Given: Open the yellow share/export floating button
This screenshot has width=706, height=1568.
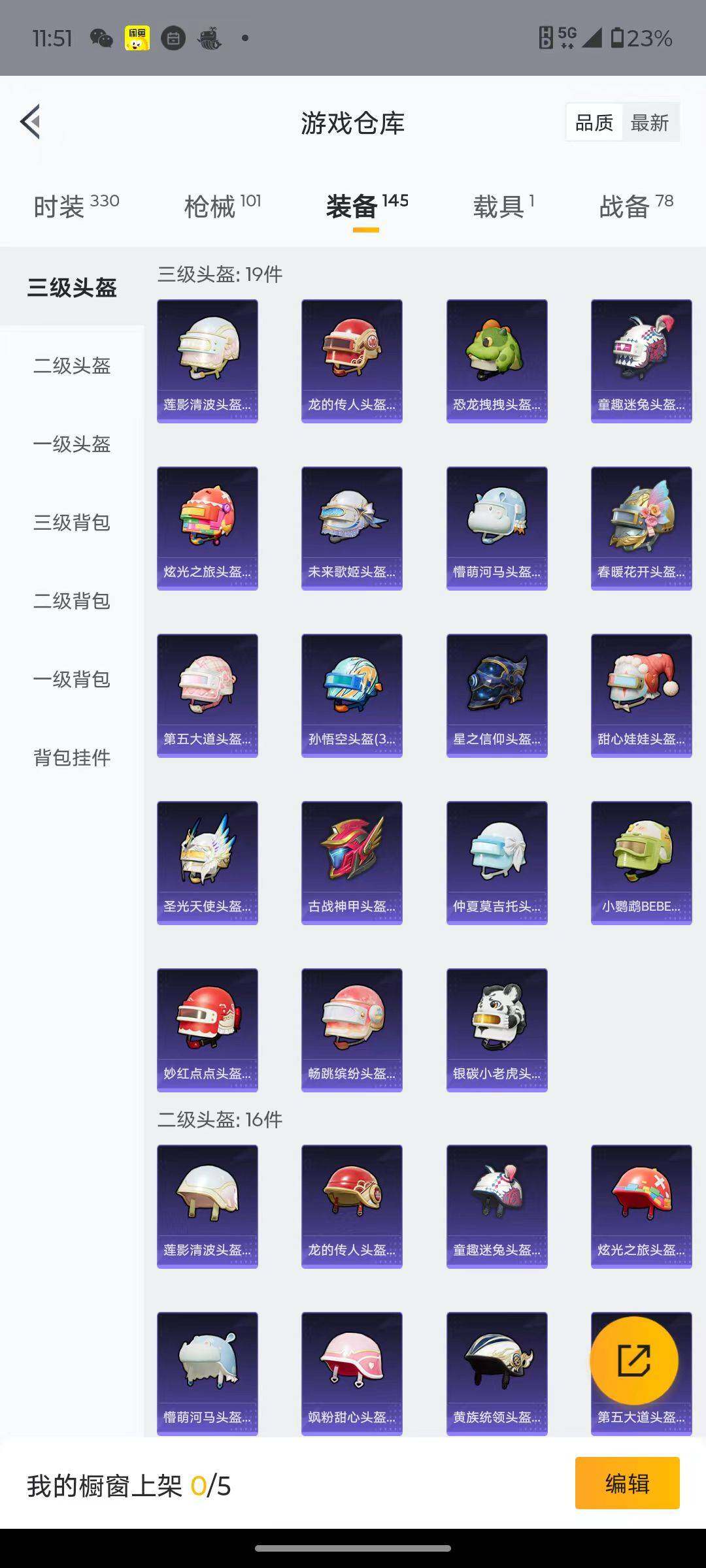Looking at the screenshot, I should [635, 1360].
